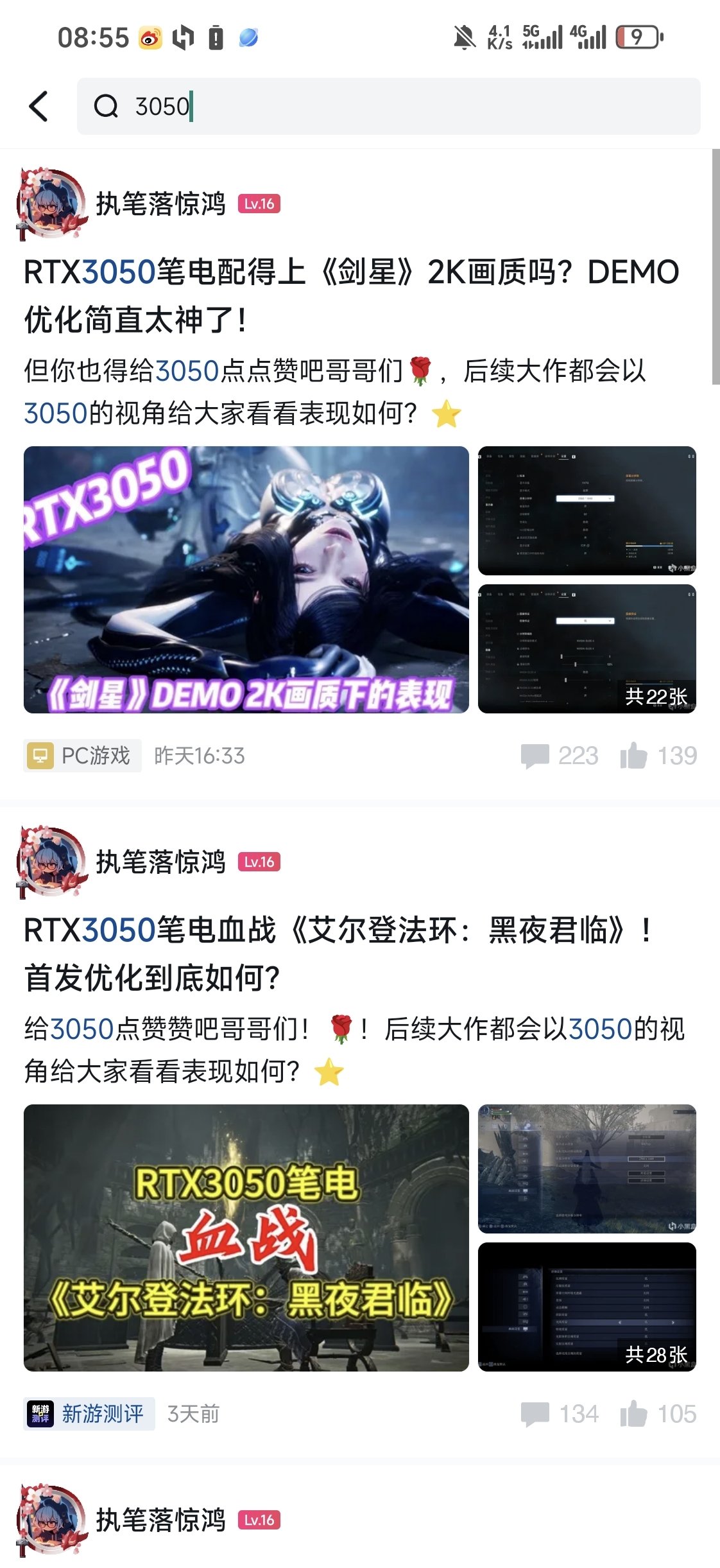This screenshot has height=1568, width=720.
Task: Open the PC游戏 topic tag
Action: (x=83, y=756)
